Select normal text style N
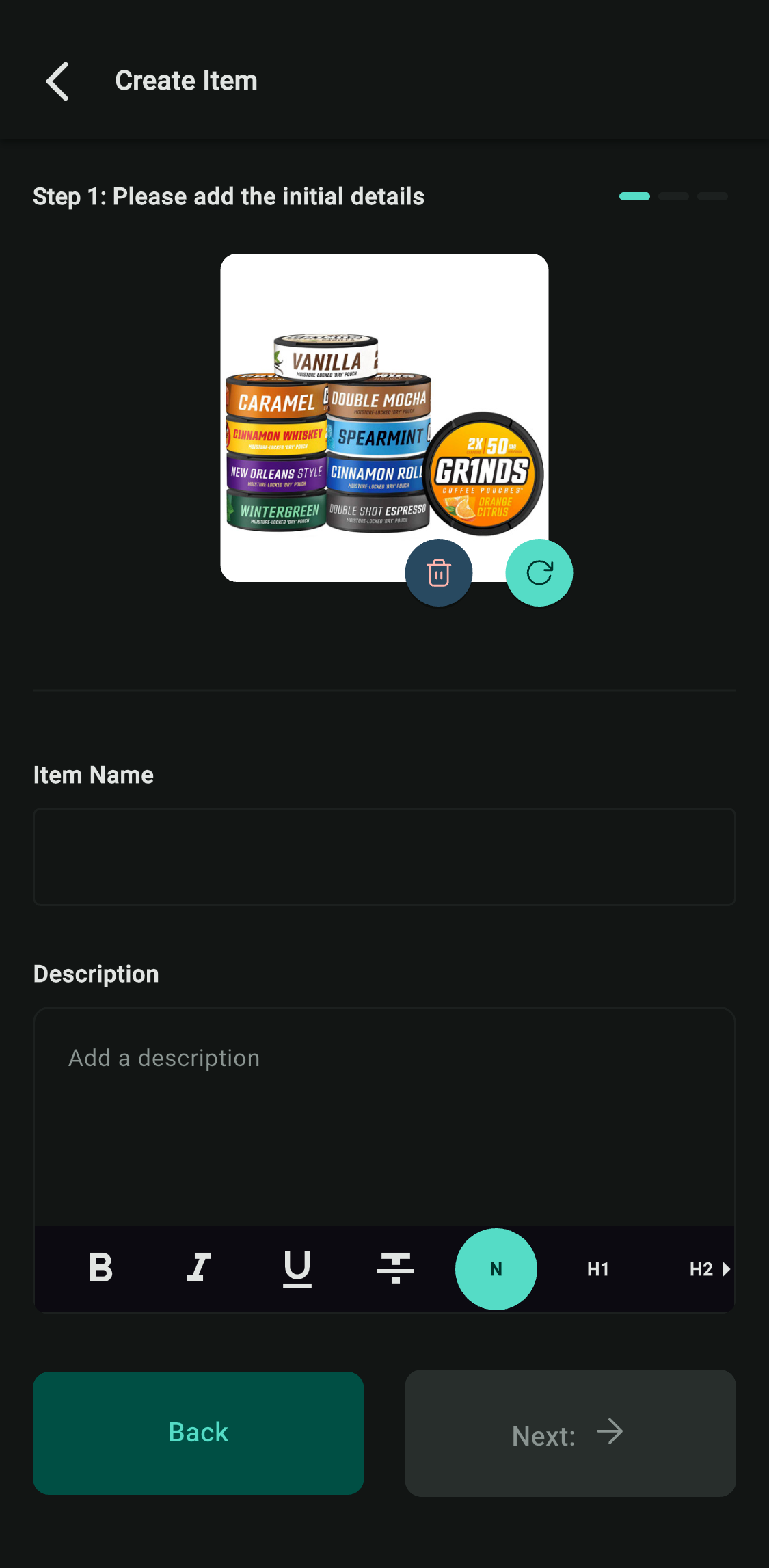 (x=496, y=1269)
